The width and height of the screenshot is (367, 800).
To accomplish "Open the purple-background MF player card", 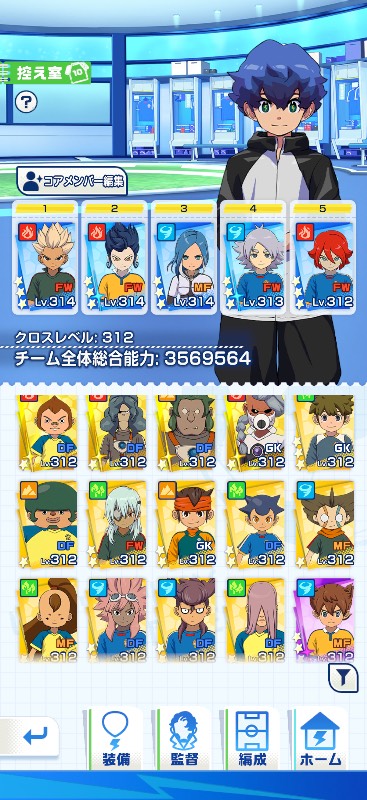I will [325, 620].
